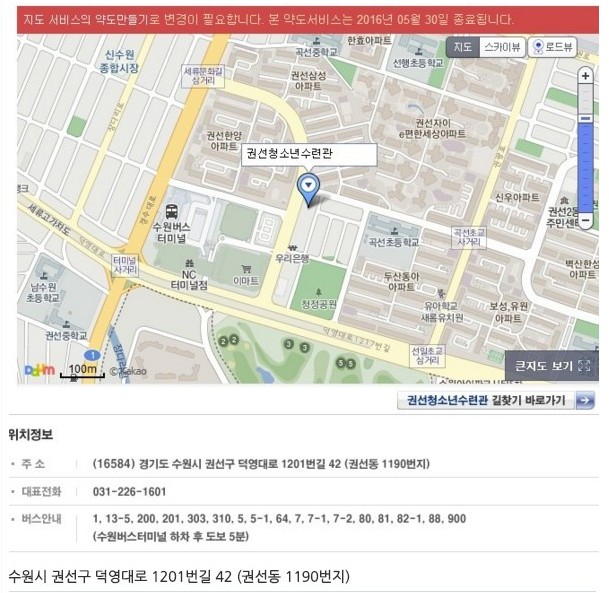Tap the blue location pin marker
Screen dimensions: 609x593
309,187
